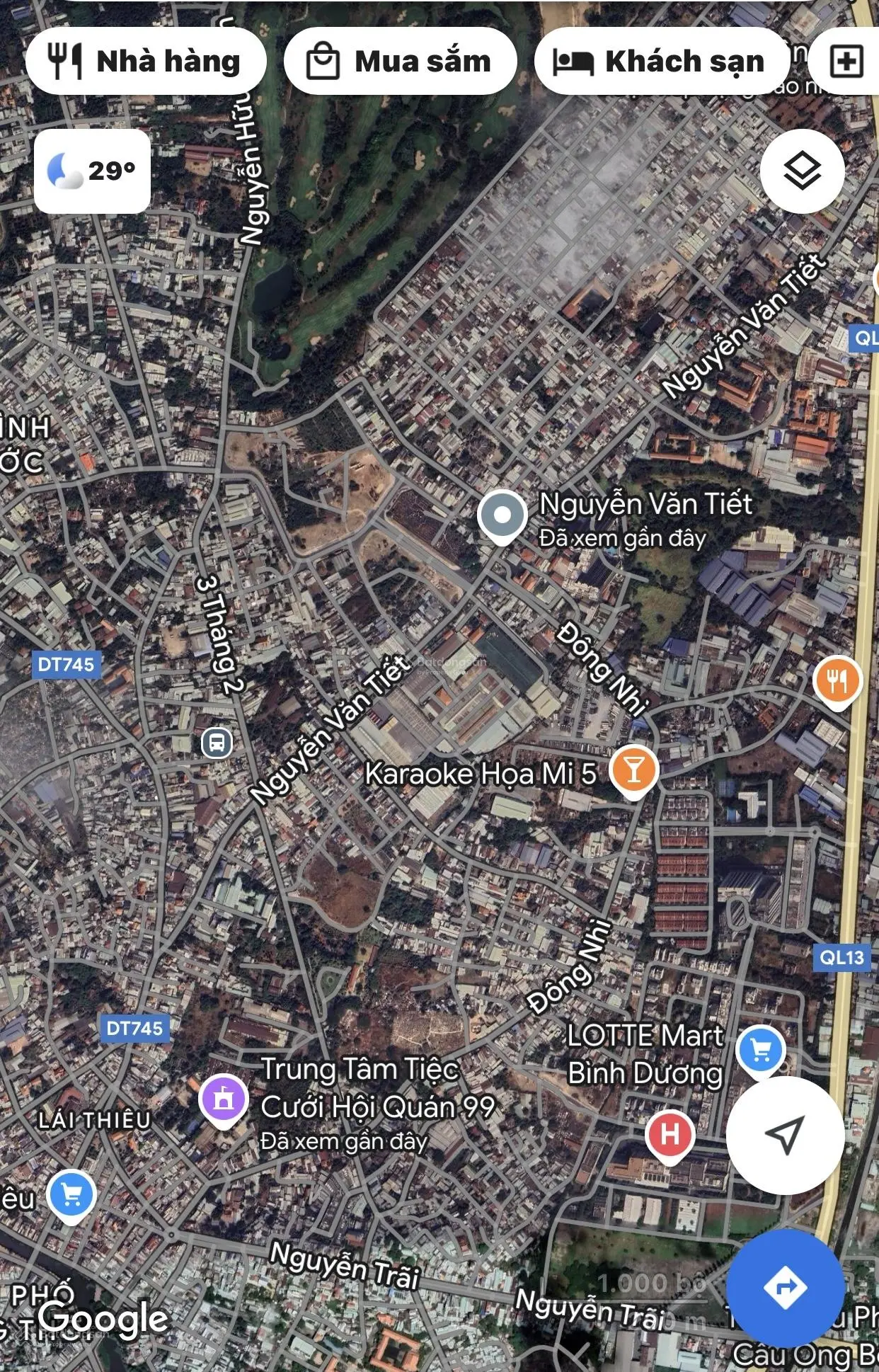Tap the red hospital H marker
This screenshot has height=1372, width=879.
[x=670, y=1135]
